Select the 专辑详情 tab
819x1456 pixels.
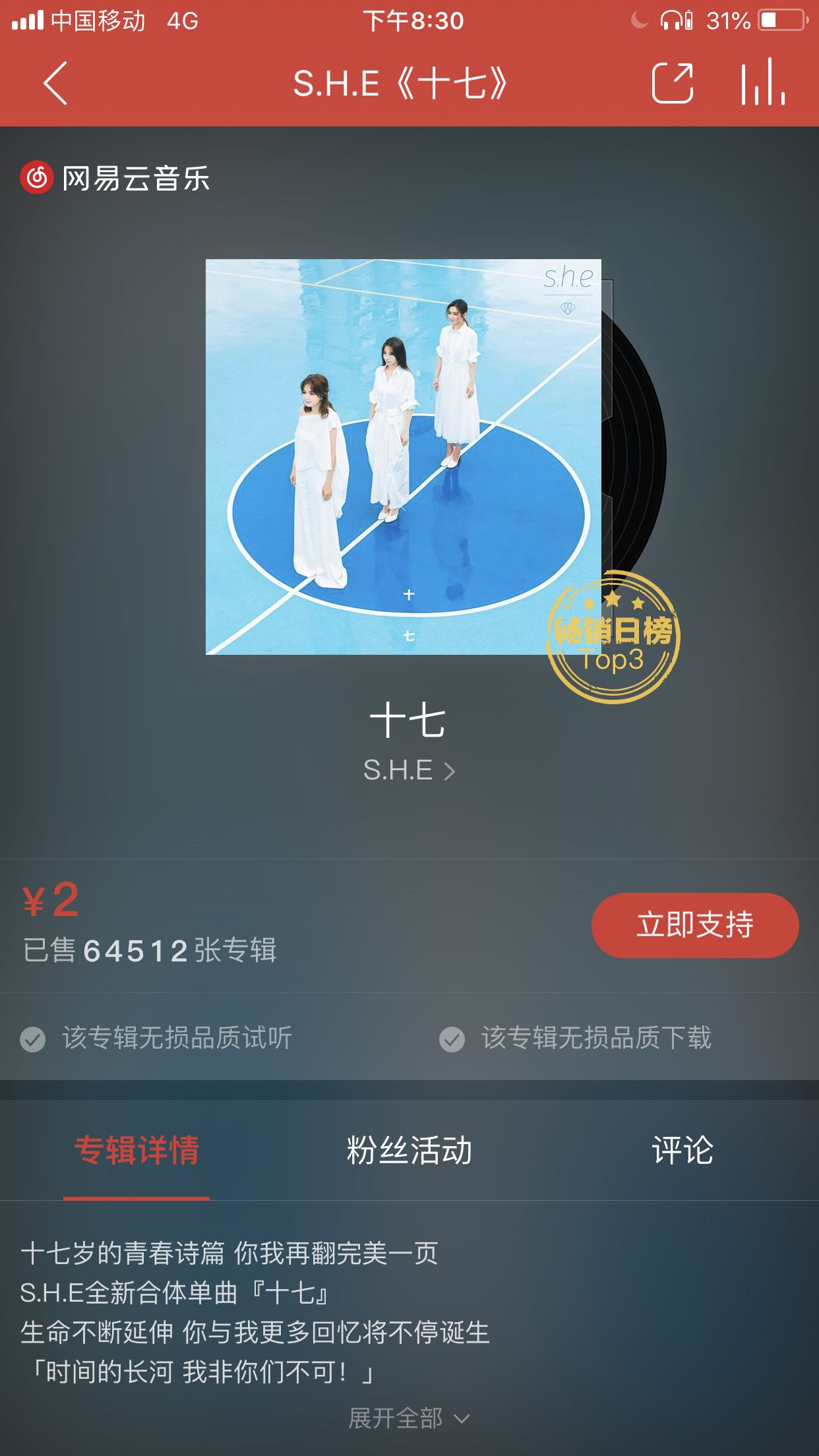tap(136, 1150)
